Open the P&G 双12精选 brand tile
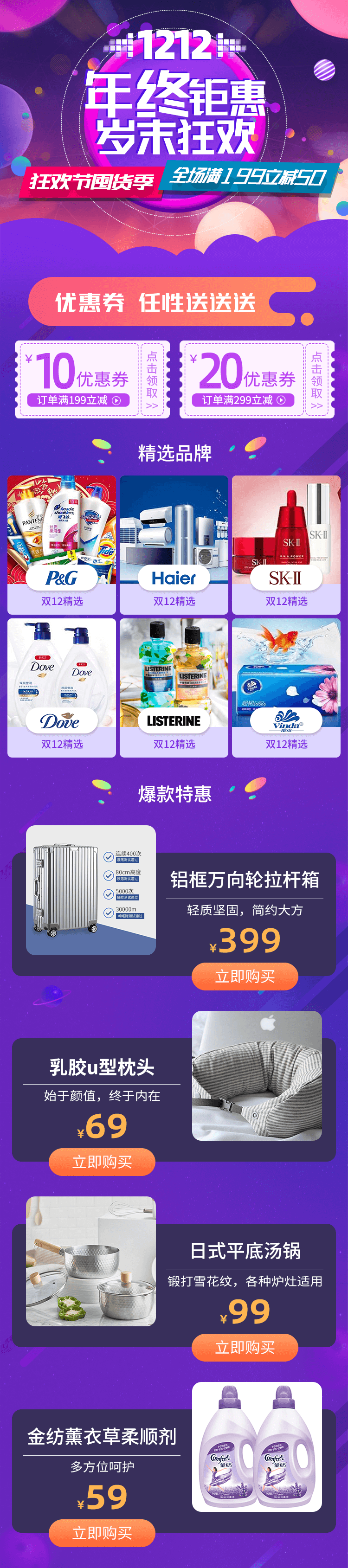 click(x=61, y=545)
